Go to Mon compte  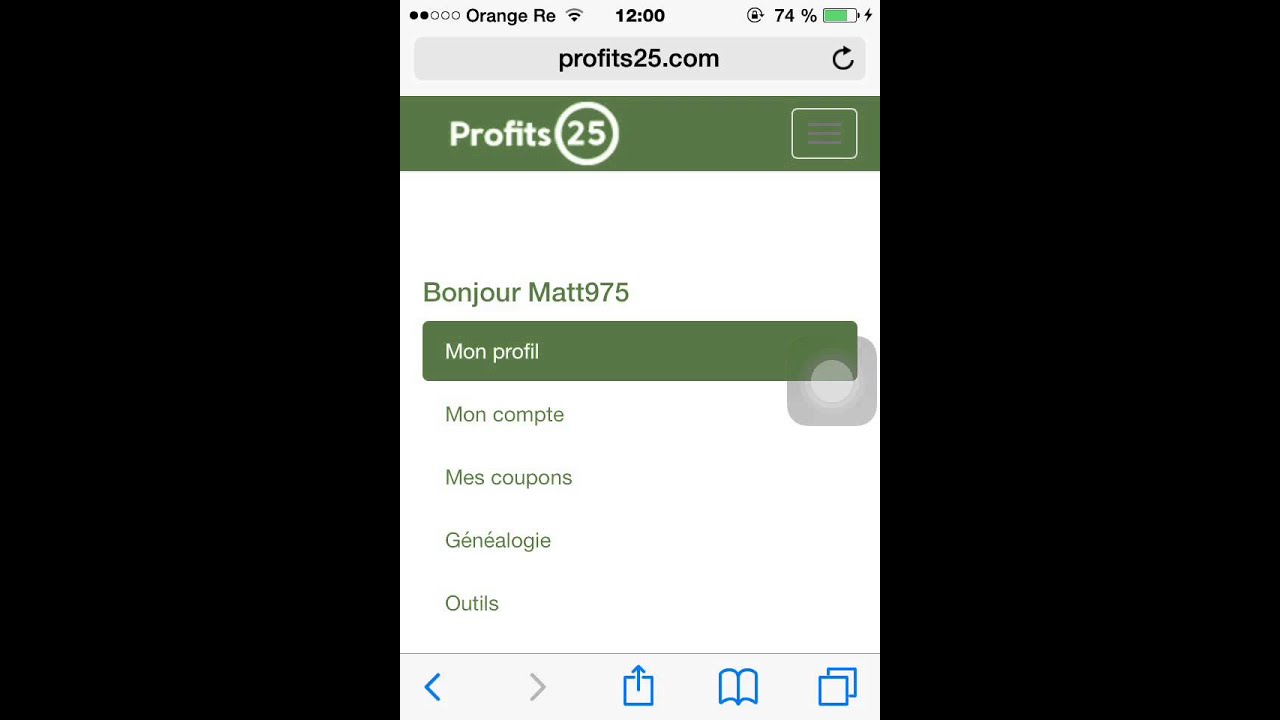tap(504, 414)
